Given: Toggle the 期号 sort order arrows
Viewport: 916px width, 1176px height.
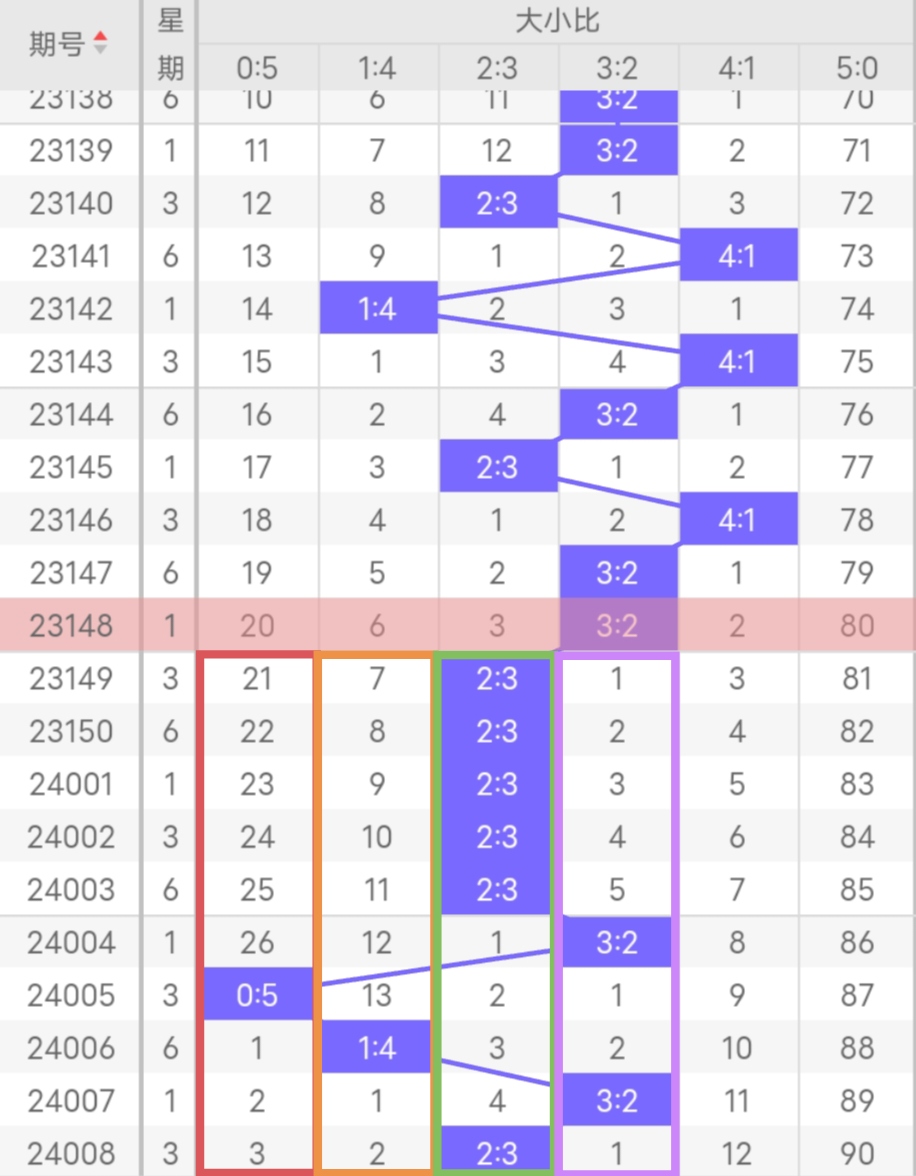Looking at the screenshot, I should tap(99, 45).
